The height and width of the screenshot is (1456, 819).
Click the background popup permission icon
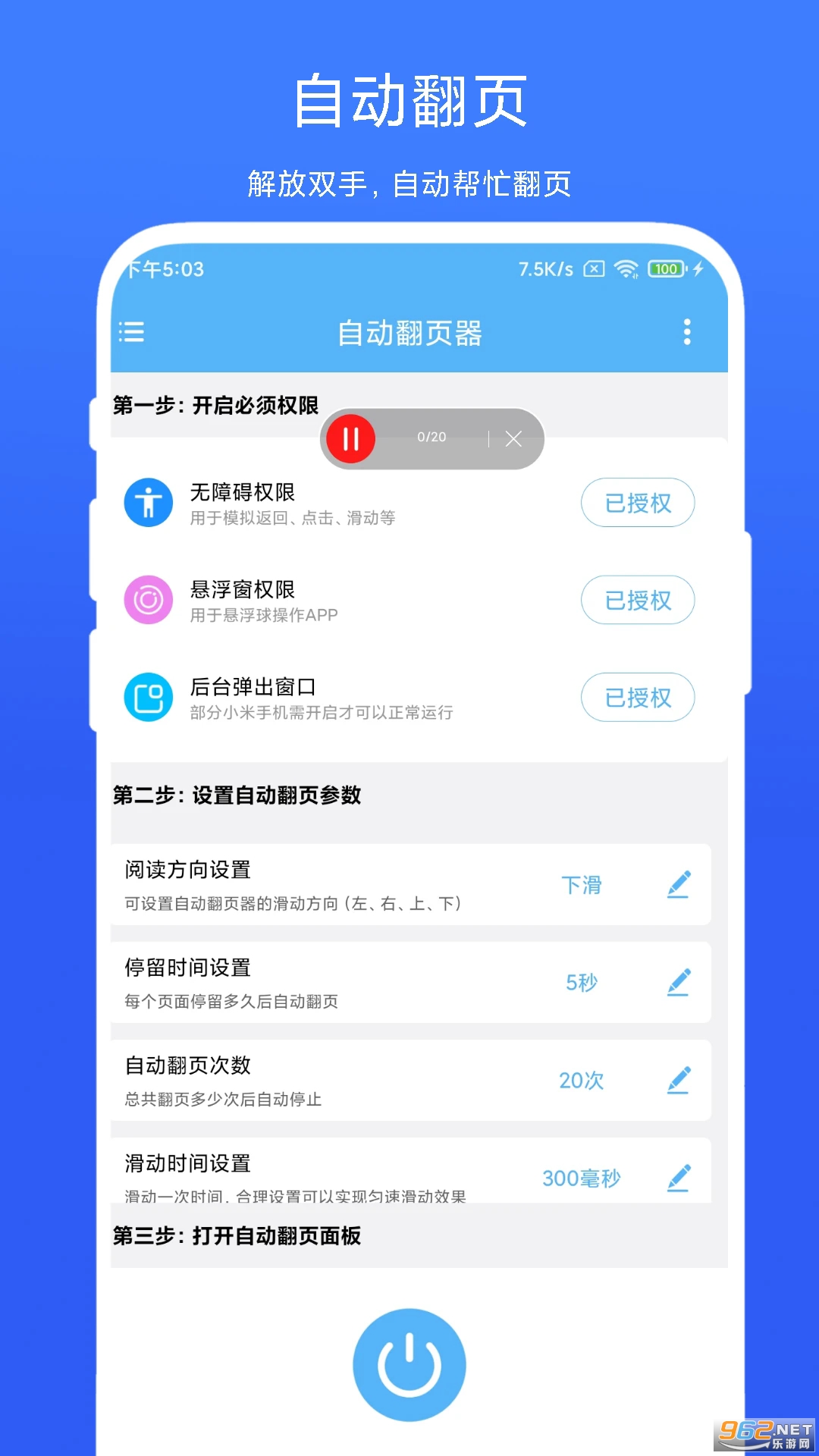[148, 696]
